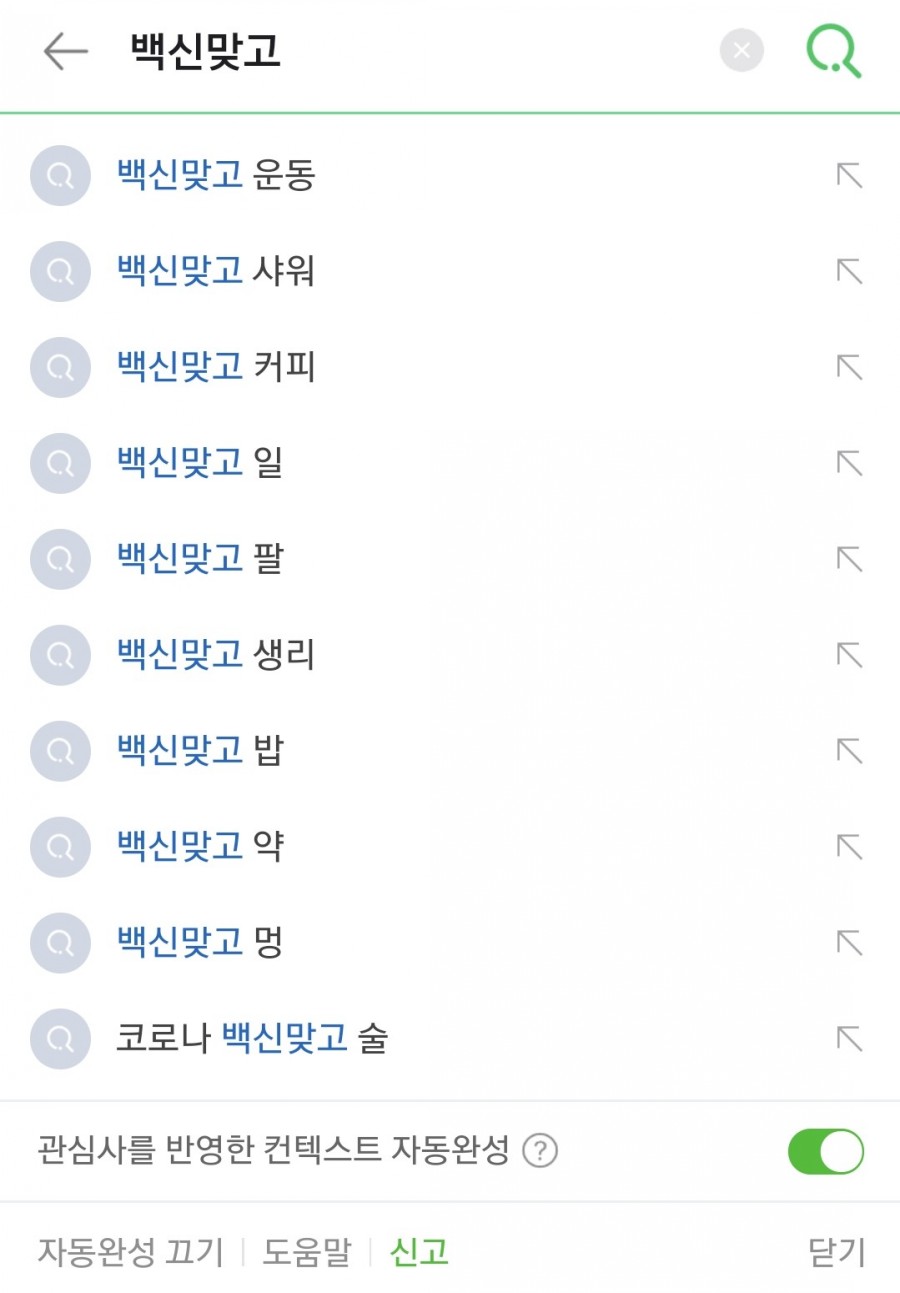900x1293 pixels.
Task: Run the search with the green magnifier
Action: click(x=833, y=51)
